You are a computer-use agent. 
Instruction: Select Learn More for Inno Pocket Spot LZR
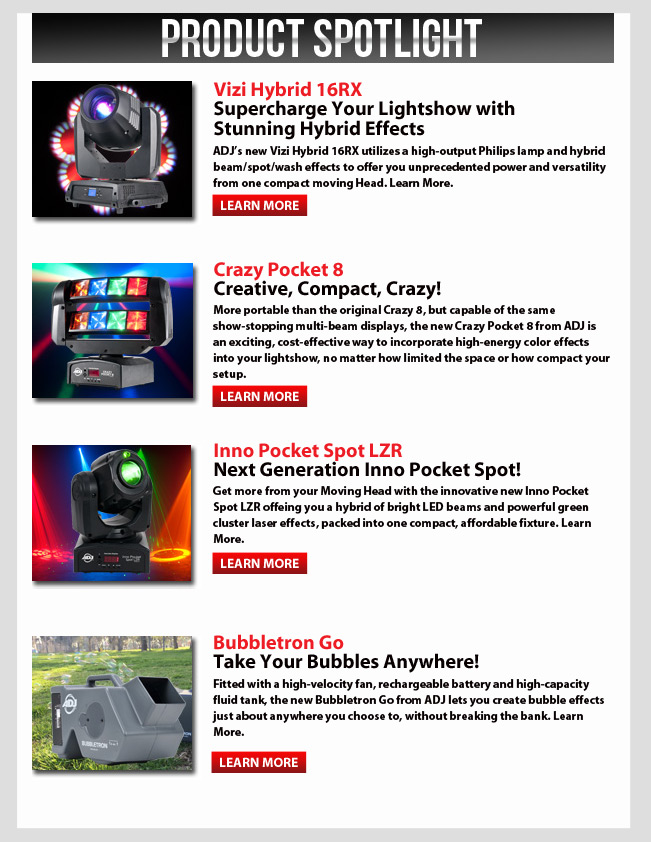(259, 564)
